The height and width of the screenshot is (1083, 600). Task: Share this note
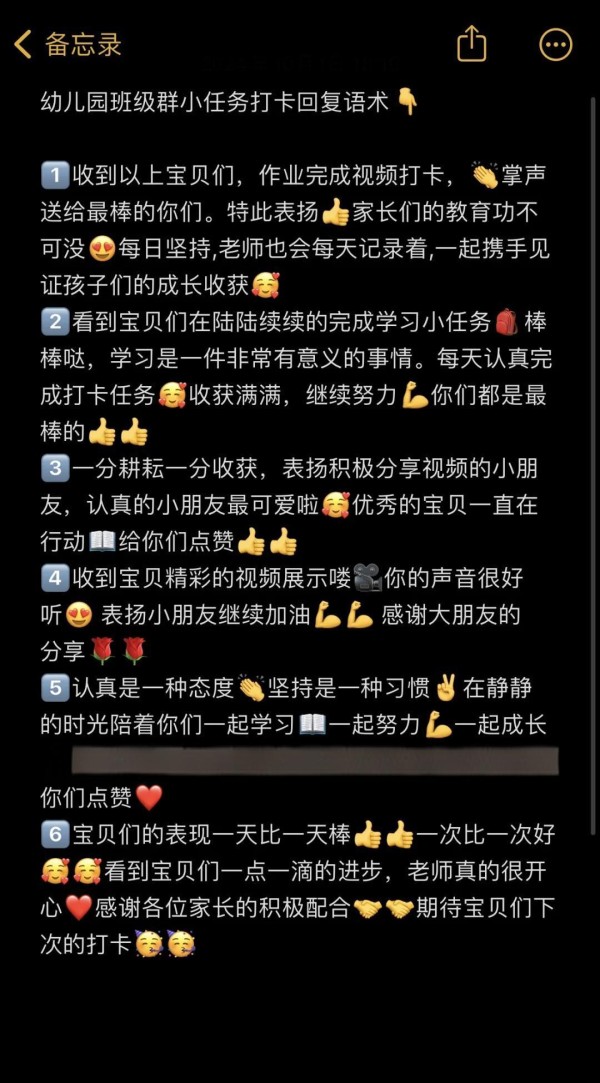472,44
